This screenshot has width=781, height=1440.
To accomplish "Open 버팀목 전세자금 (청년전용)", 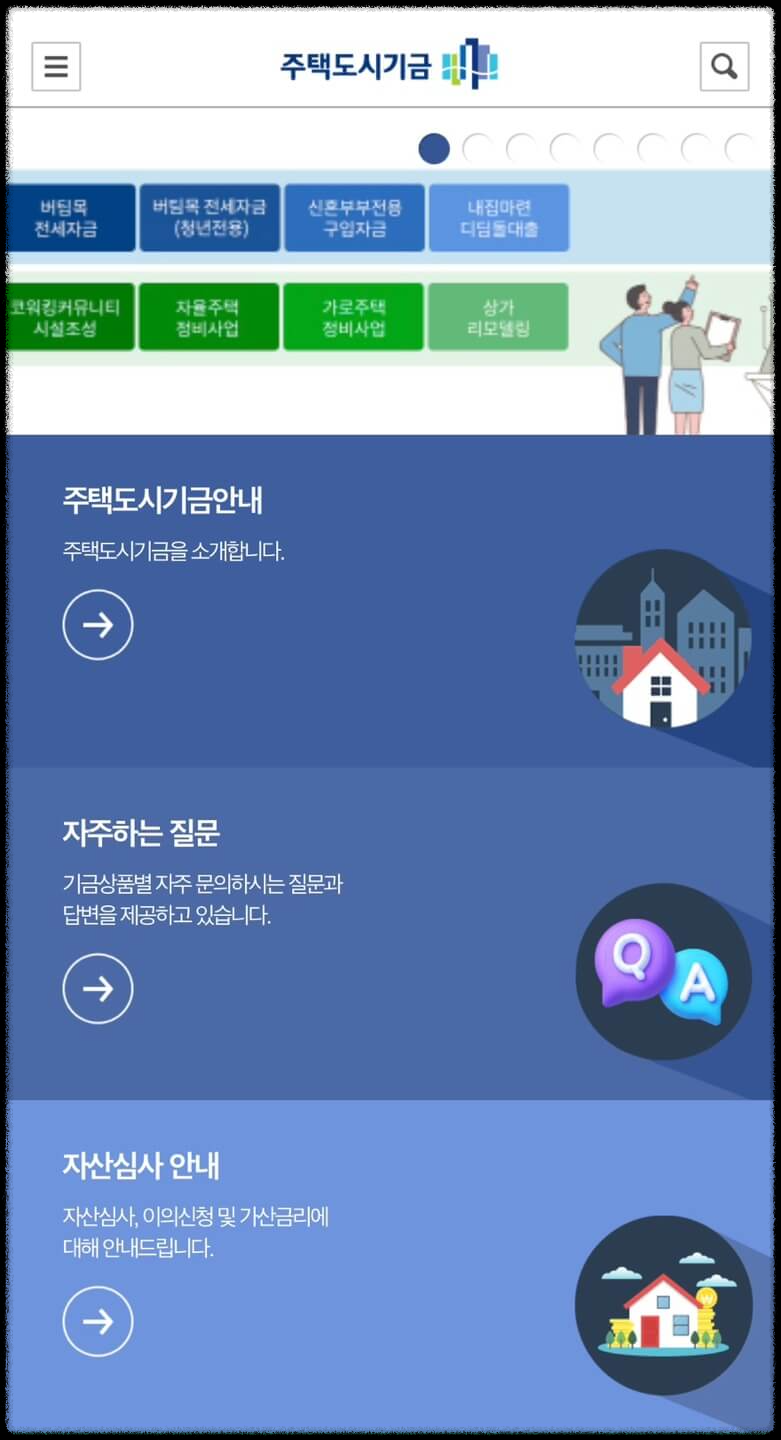I will click(x=209, y=218).
